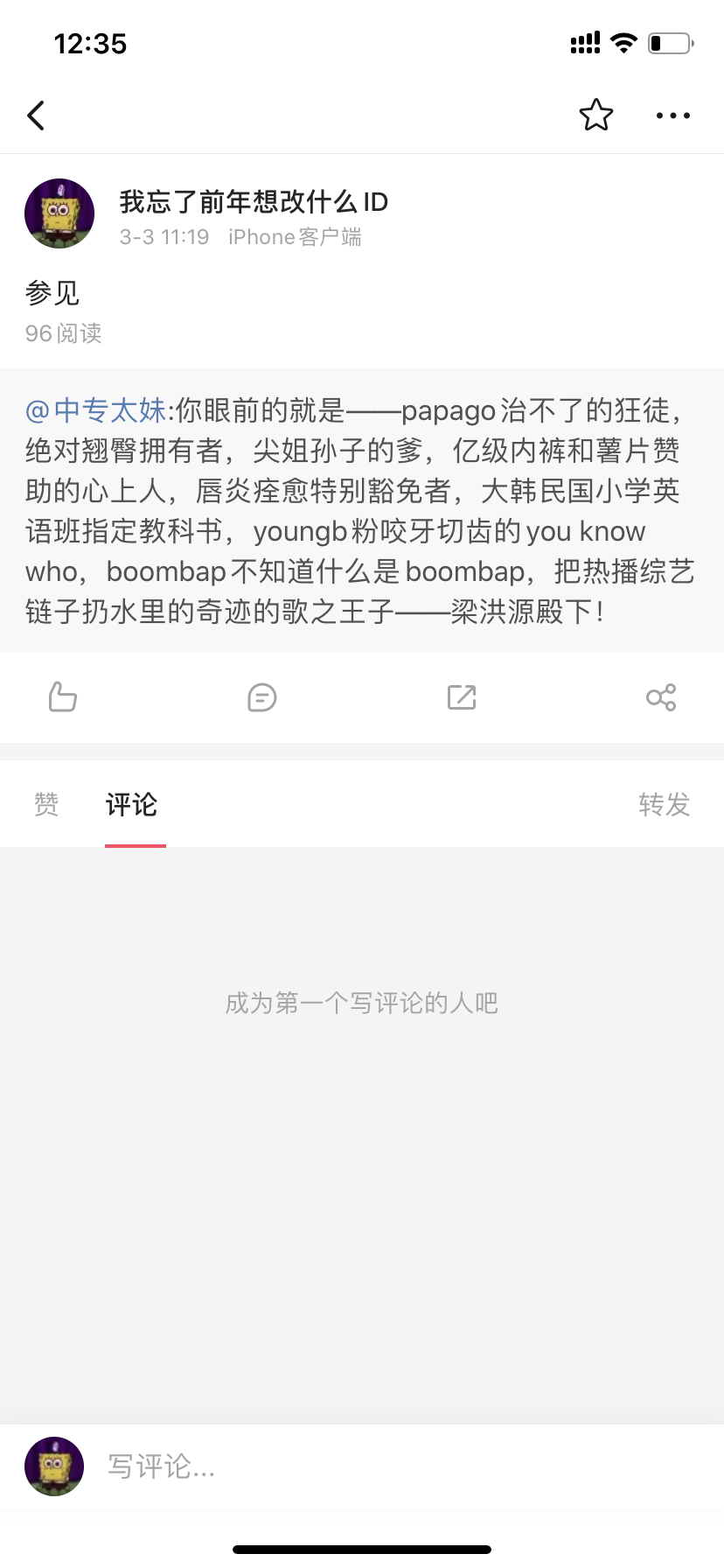Image resolution: width=724 pixels, height=1568 pixels.
Task: Go back using the left arrow
Action: [36, 115]
